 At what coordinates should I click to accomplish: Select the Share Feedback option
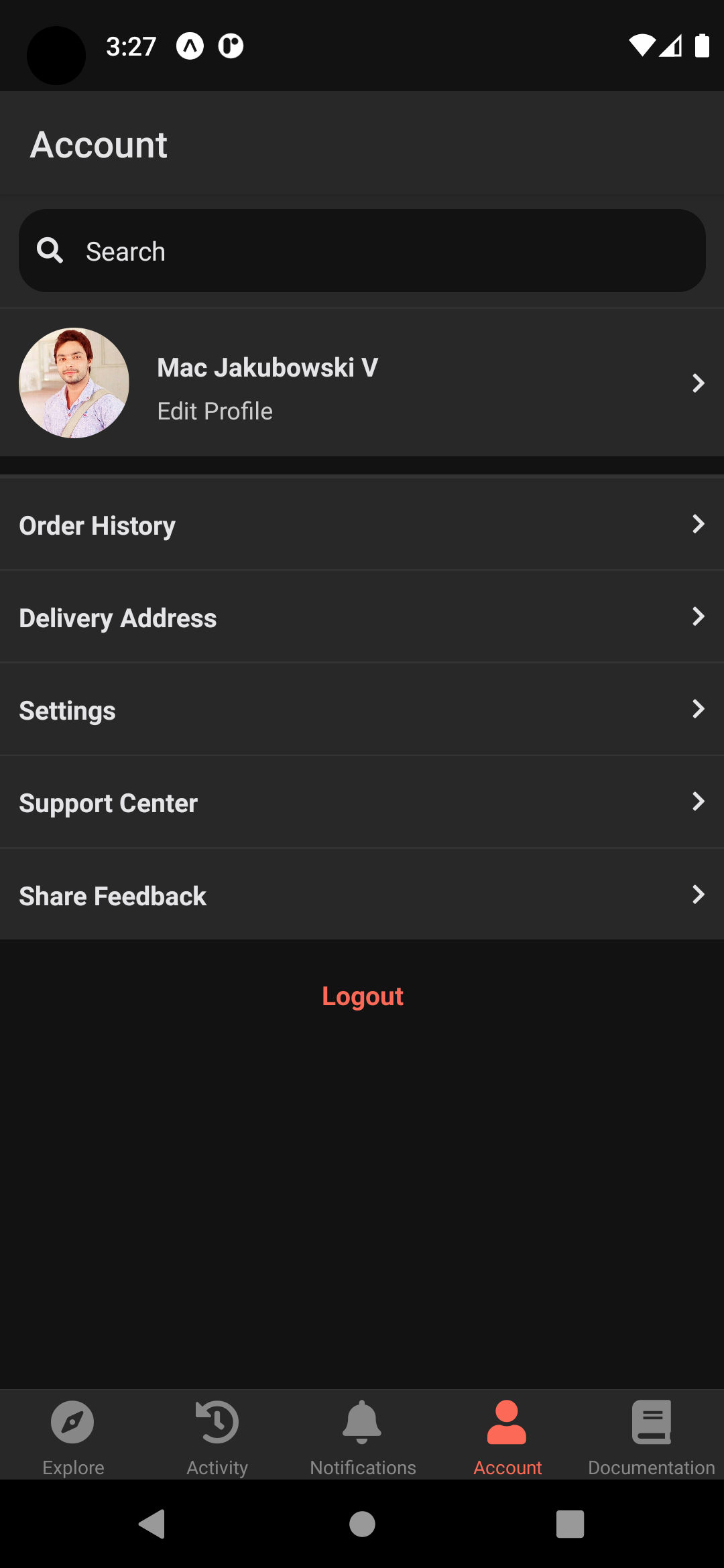tap(113, 895)
